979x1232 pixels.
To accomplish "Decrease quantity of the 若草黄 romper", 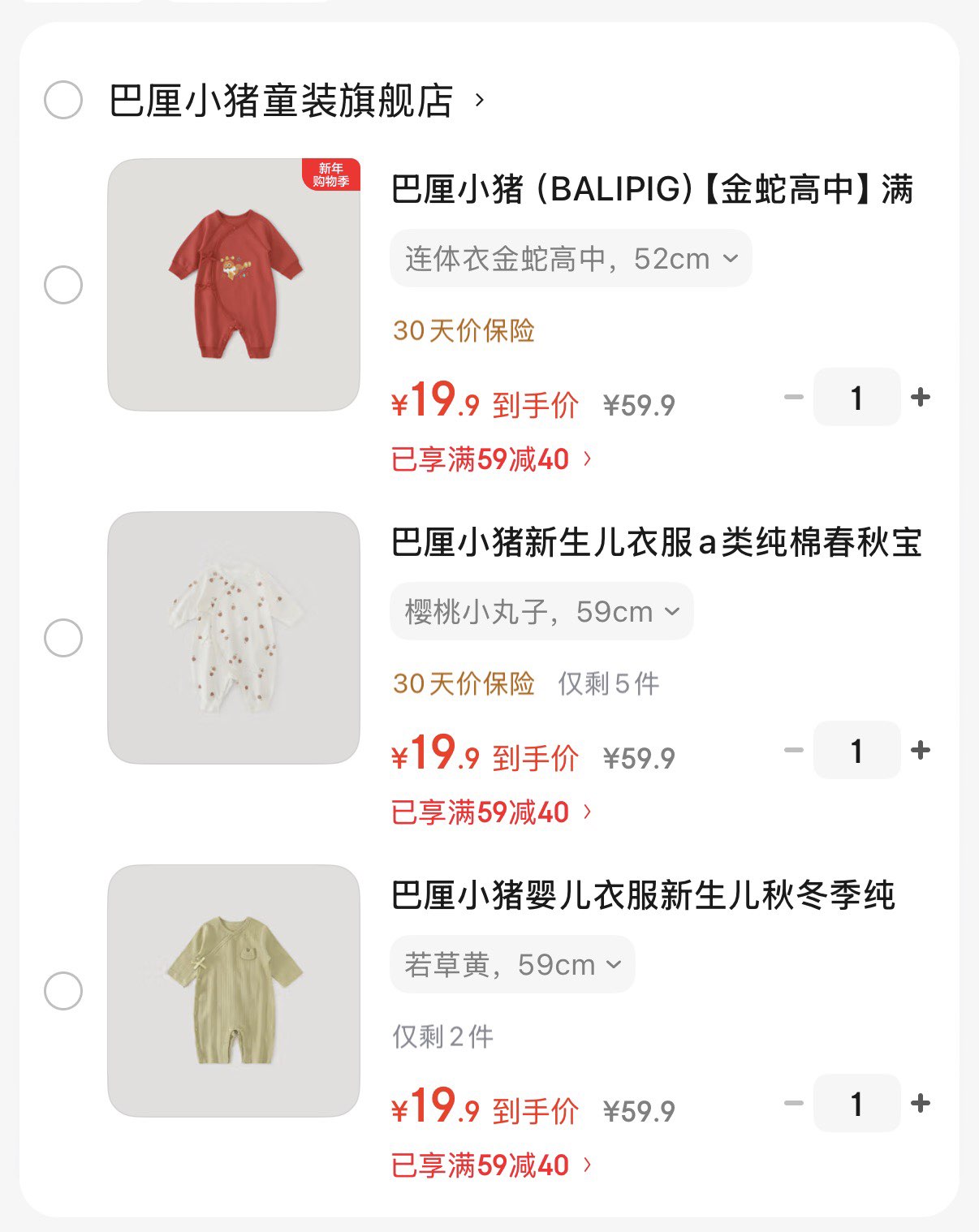I will 793,1104.
